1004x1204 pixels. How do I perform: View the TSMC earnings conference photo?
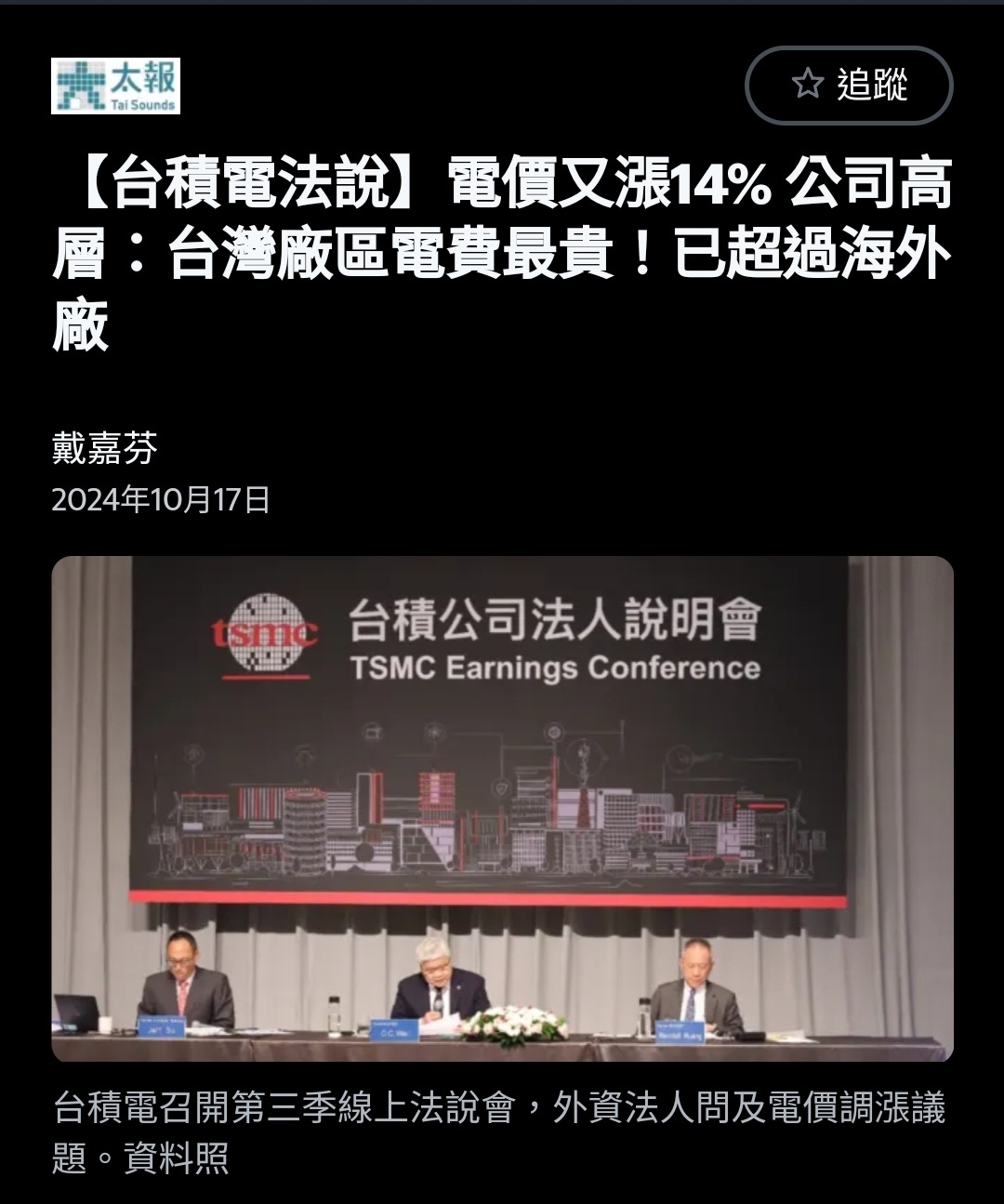click(x=502, y=808)
